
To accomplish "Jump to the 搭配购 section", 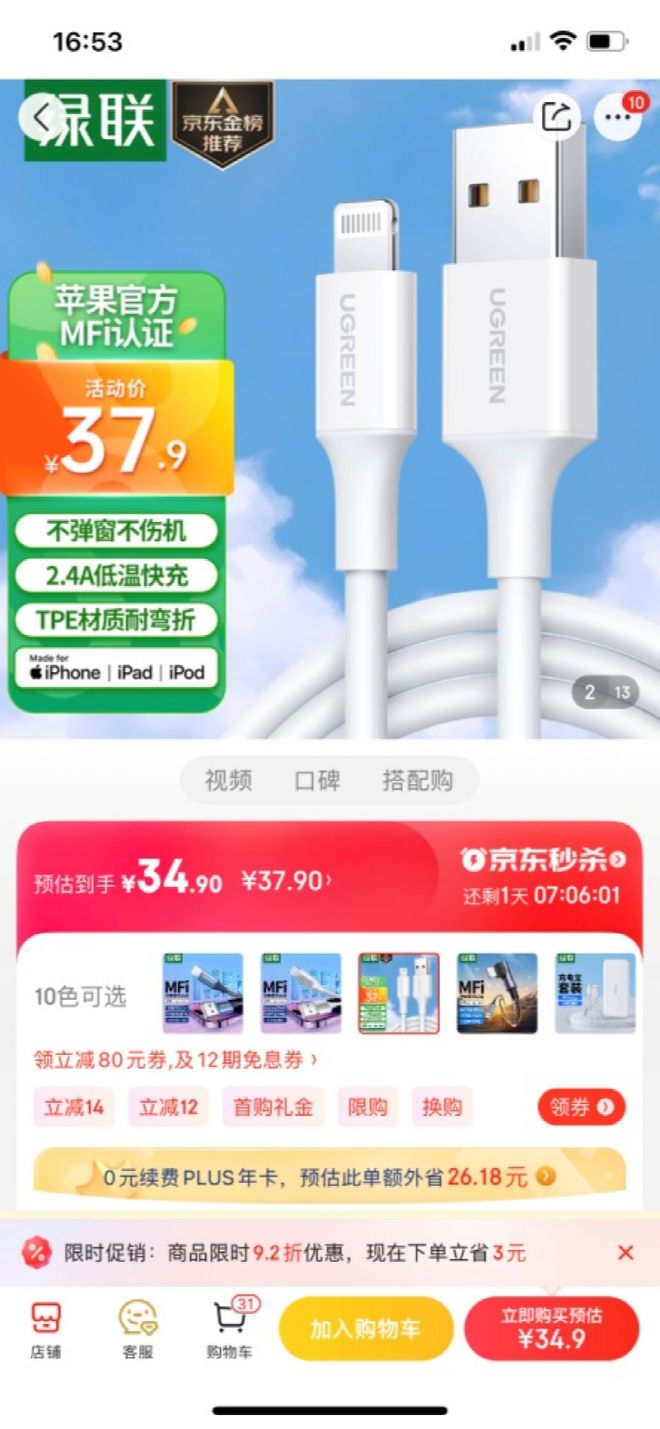I will click(417, 780).
